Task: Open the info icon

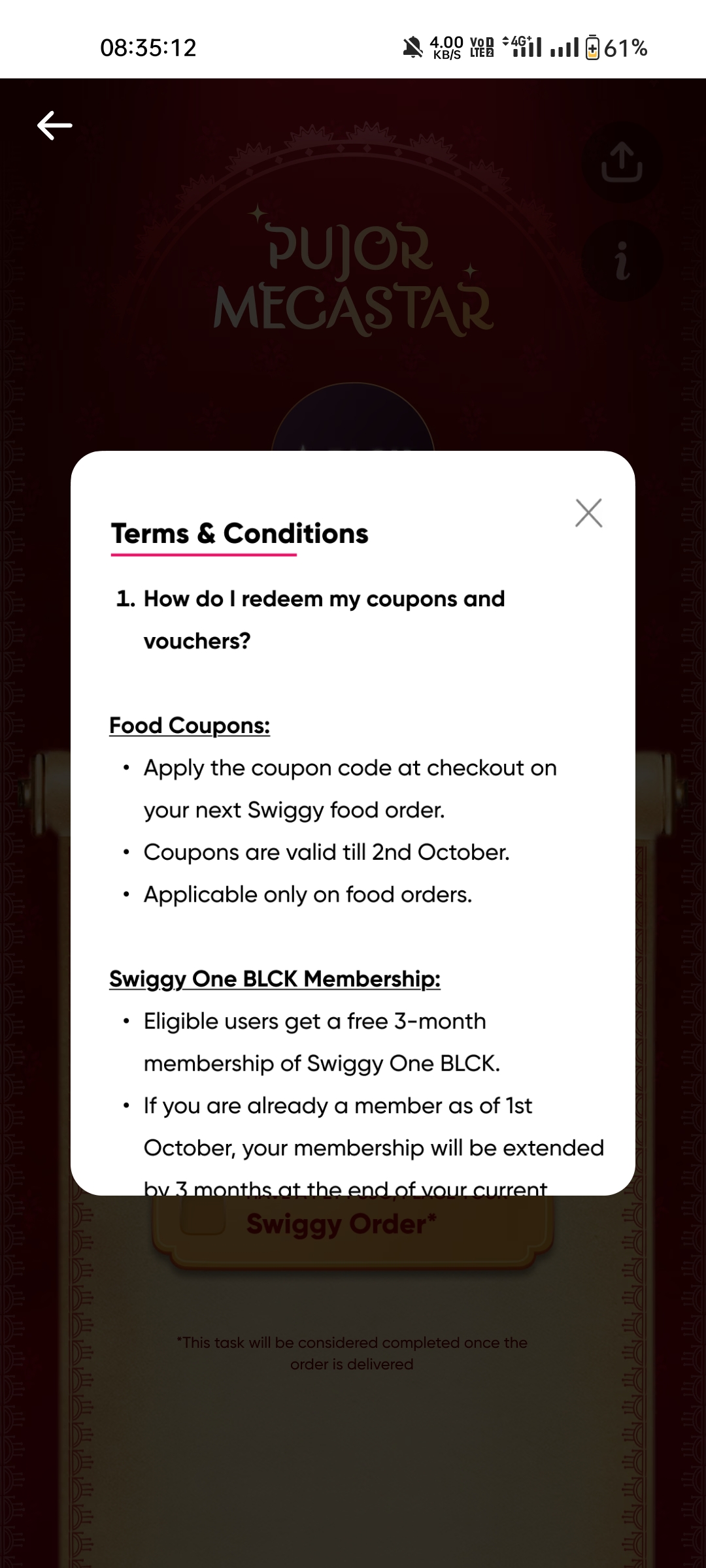Action: (x=622, y=261)
